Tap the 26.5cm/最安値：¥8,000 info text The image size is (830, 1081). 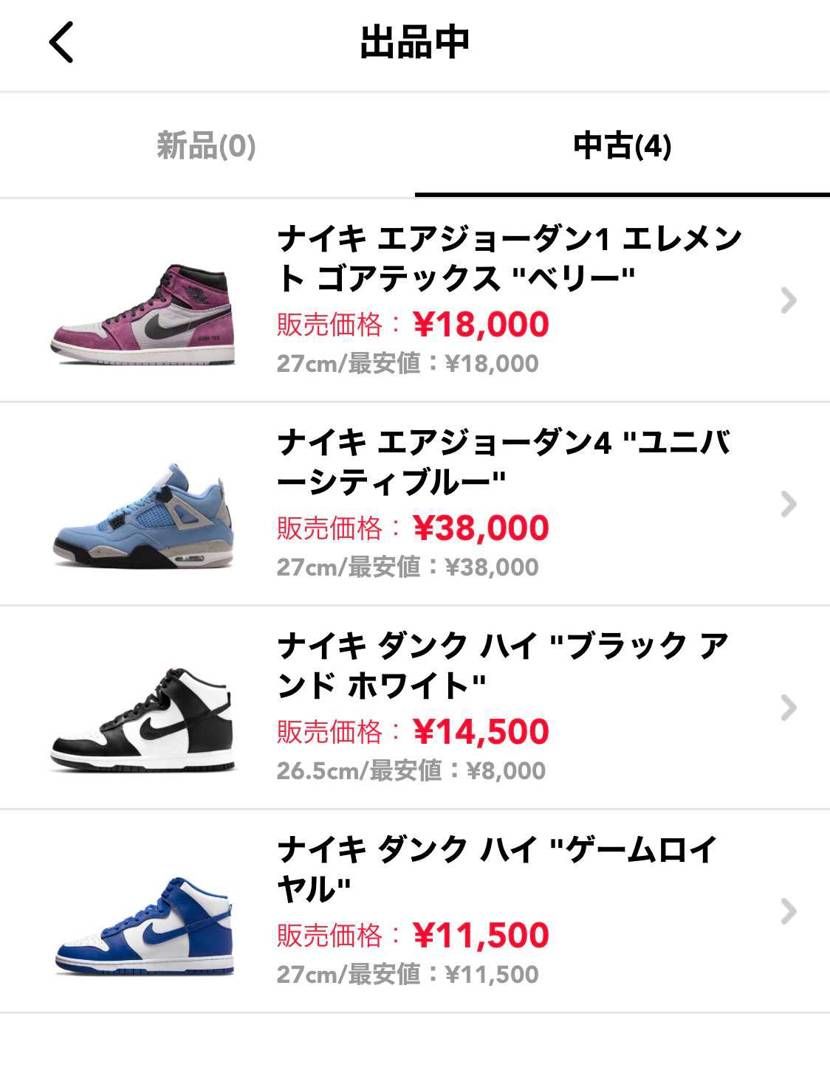click(409, 770)
